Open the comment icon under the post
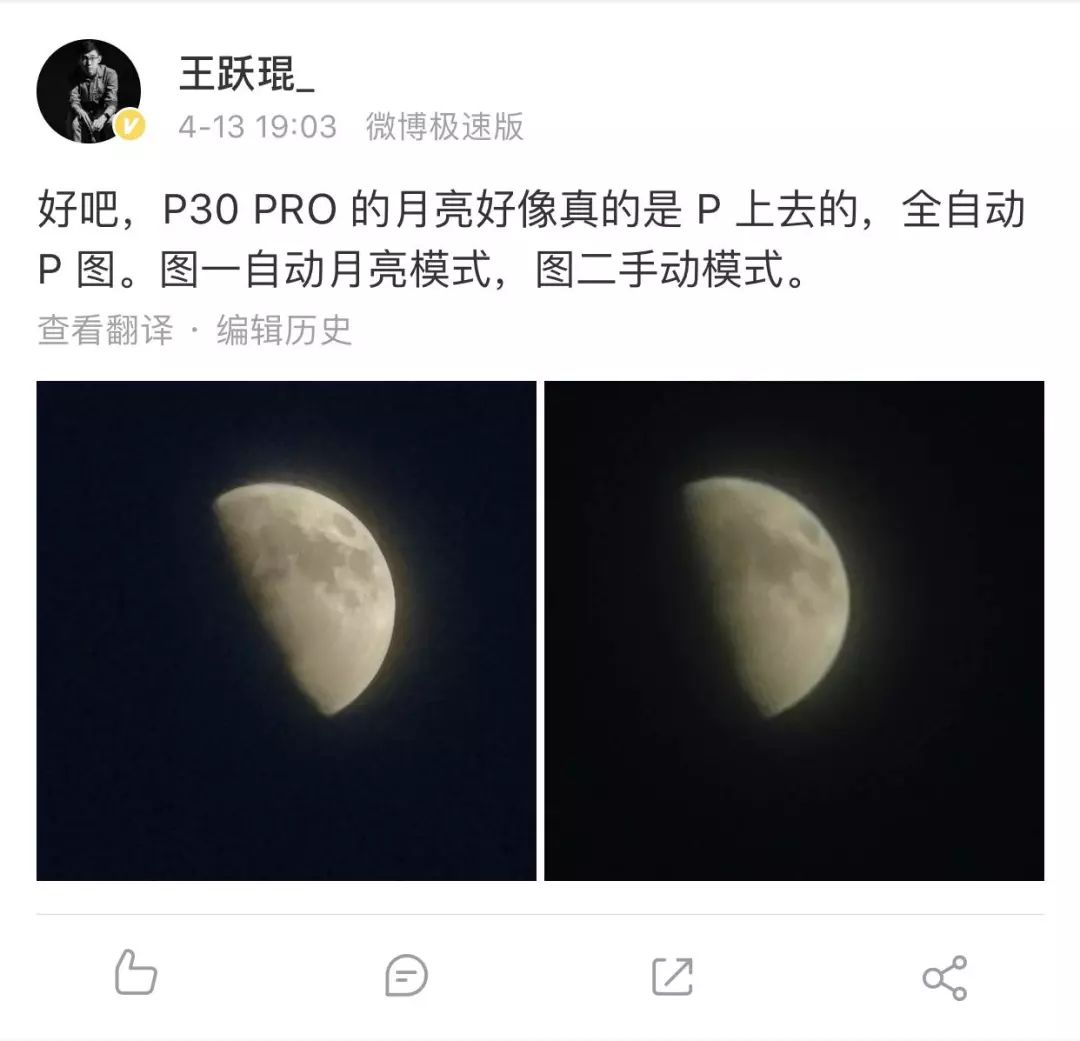This screenshot has height=1041, width=1080. pos(406,975)
